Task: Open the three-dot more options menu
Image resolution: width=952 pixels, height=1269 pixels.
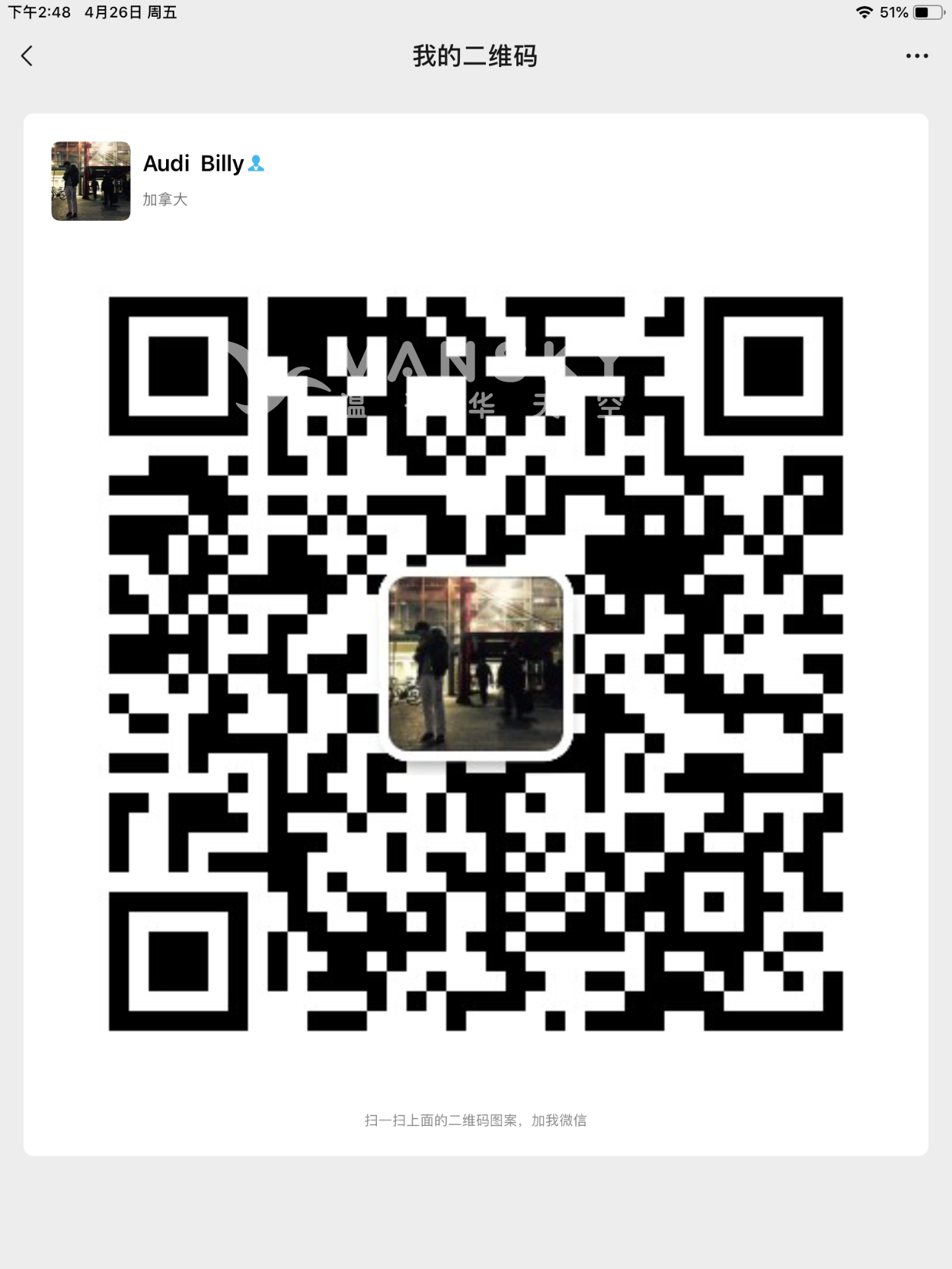Action: (x=916, y=56)
